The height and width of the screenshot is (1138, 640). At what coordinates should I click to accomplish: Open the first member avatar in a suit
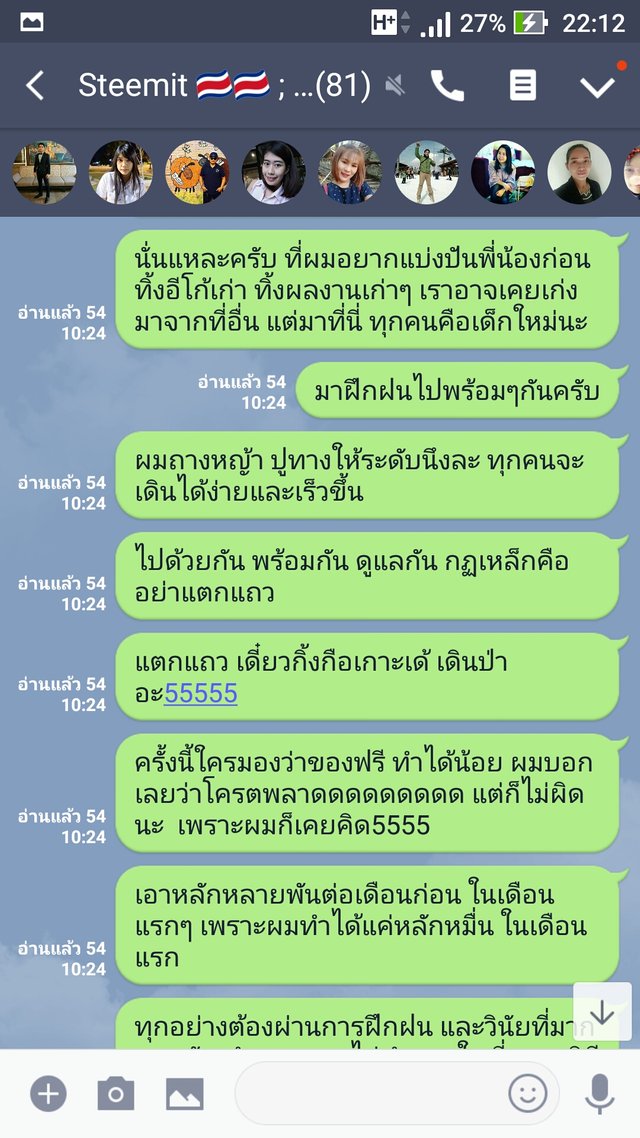click(x=43, y=172)
